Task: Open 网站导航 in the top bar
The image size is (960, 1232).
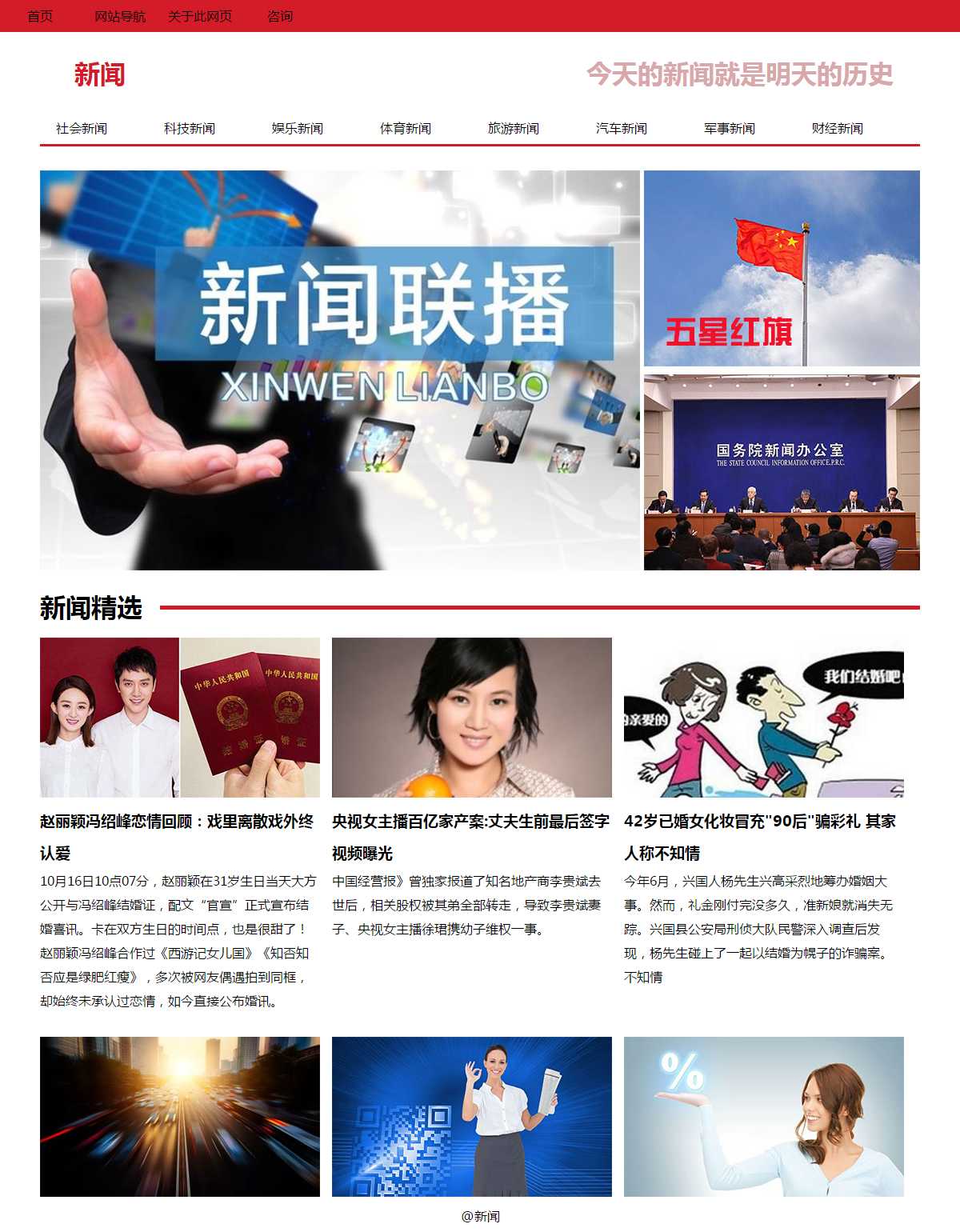Action: click(120, 16)
